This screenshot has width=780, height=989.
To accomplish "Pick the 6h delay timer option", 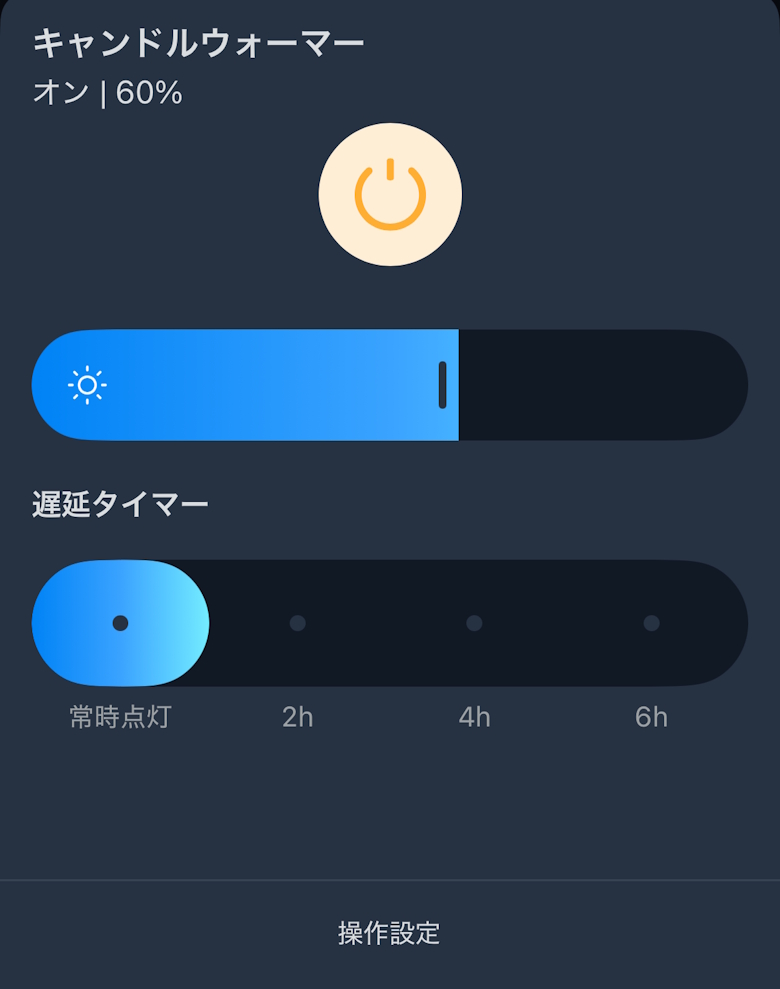I will pyautogui.click(x=651, y=623).
